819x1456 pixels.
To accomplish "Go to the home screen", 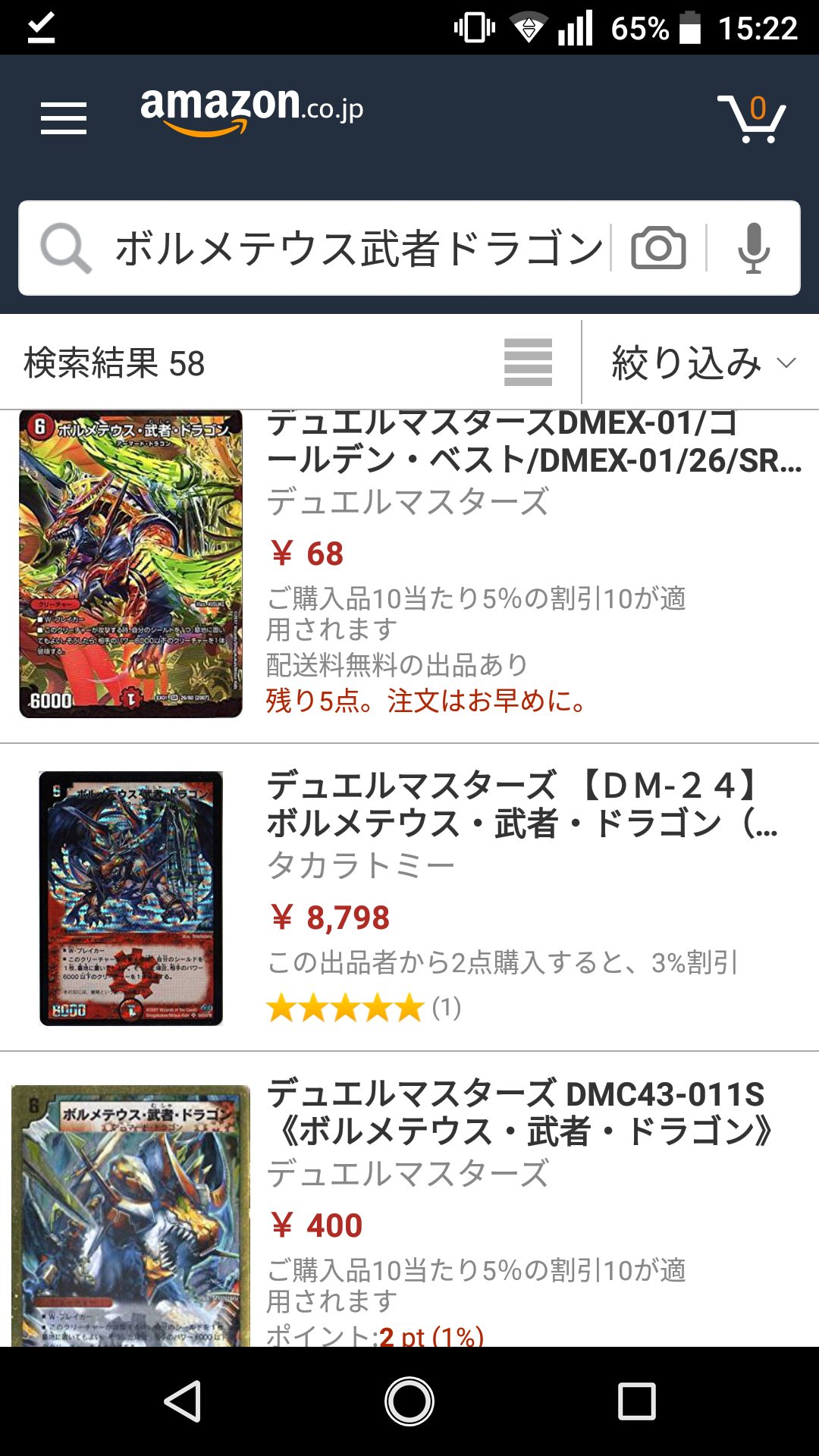I will click(x=409, y=1401).
